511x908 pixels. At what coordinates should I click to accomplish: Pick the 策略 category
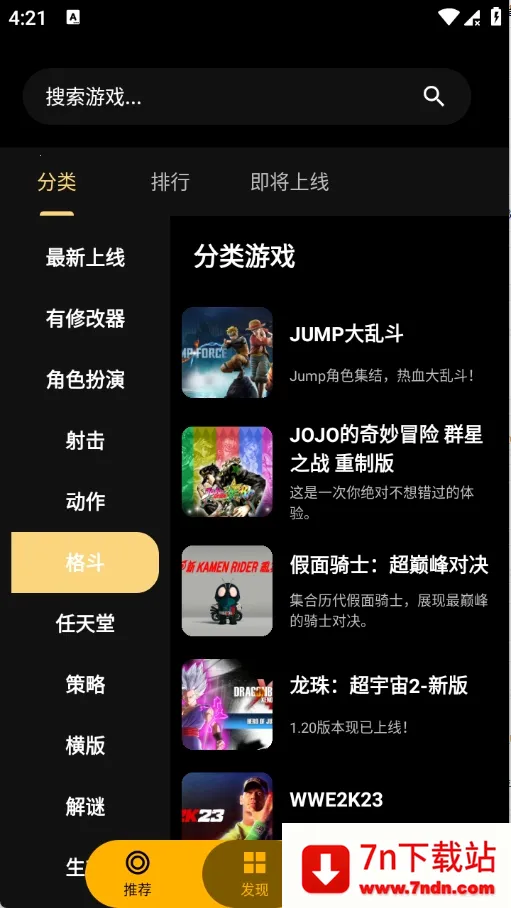point(85,684)
